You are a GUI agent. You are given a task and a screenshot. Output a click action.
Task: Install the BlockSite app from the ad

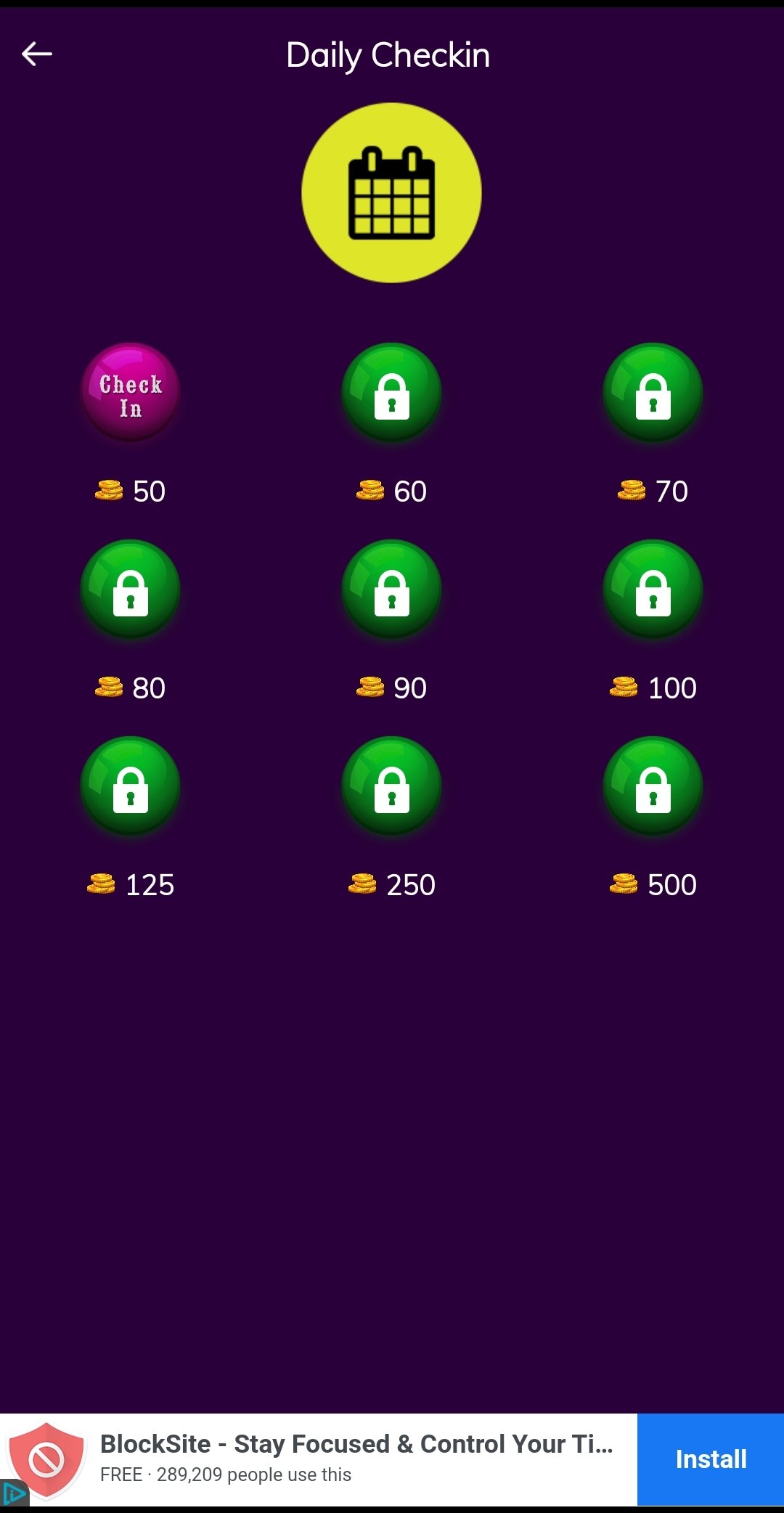coord(710,1459)
